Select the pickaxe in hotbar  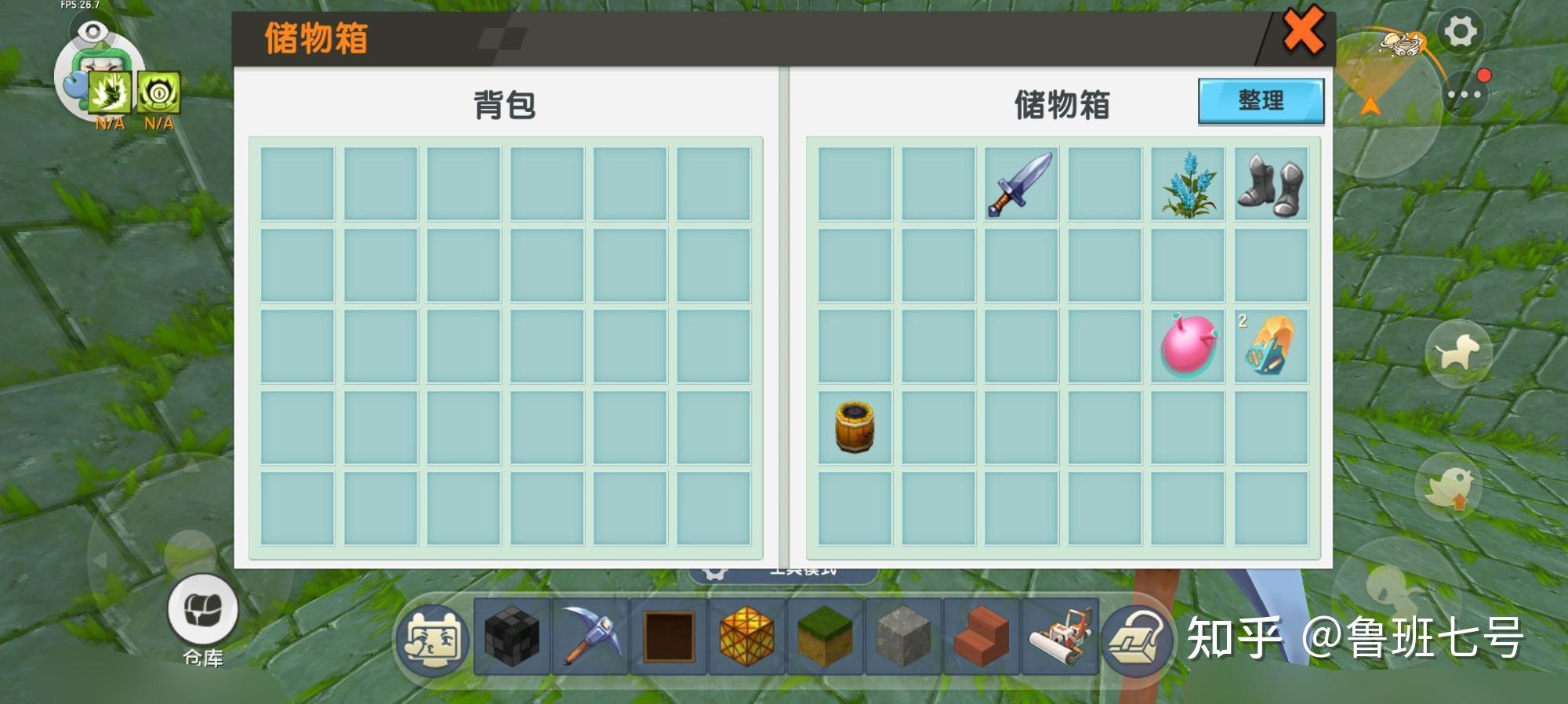tap(590, 637)
